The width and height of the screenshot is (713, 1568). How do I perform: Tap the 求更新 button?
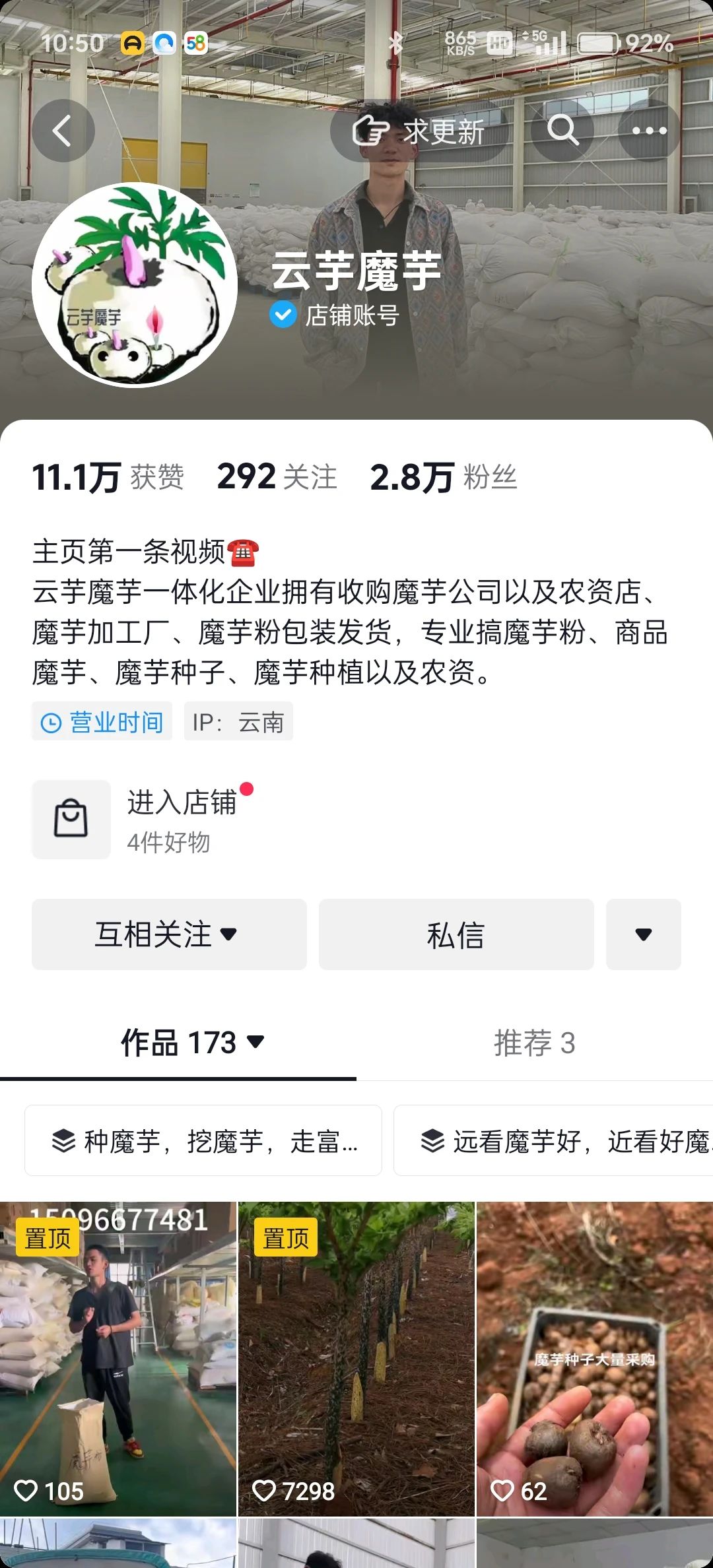pos(419,131)
